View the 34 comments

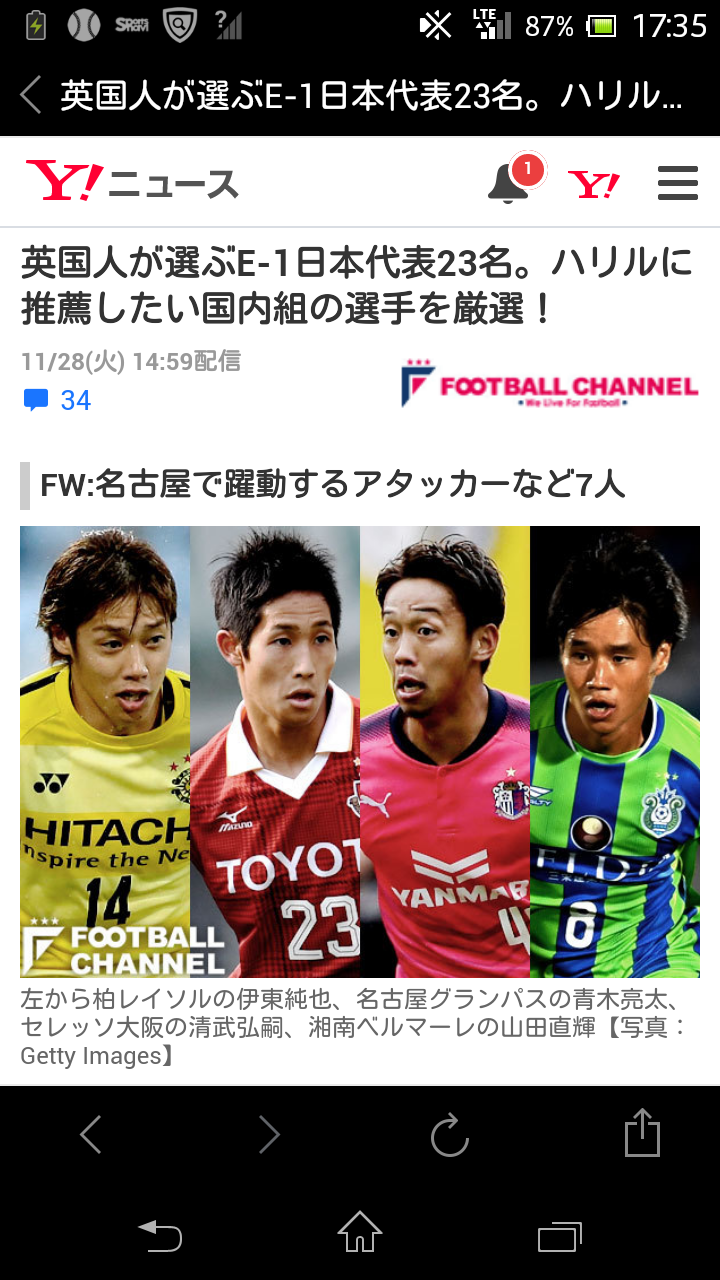(x=58, y=401)
